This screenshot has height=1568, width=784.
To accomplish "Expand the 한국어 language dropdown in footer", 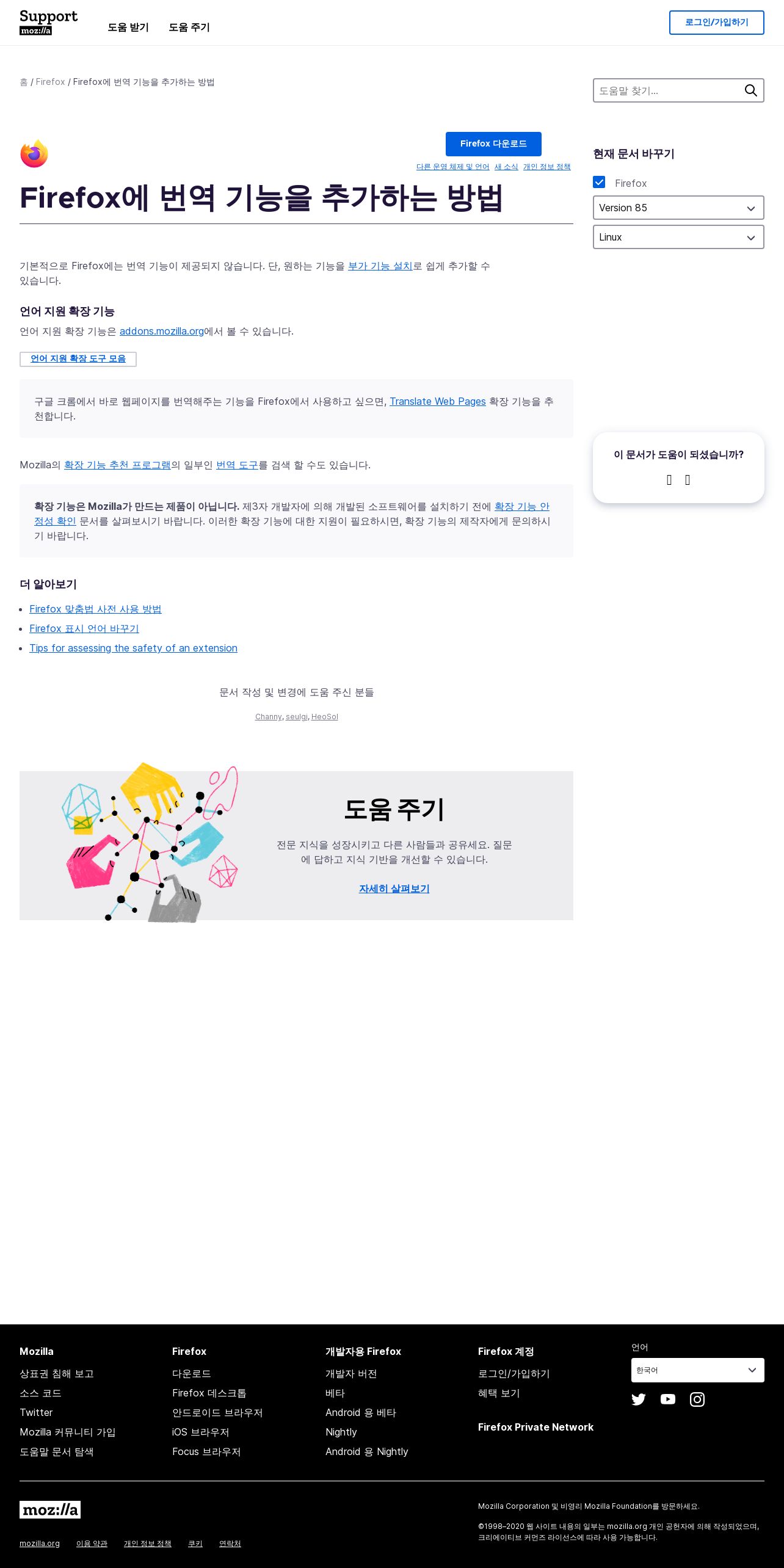I will point(697,1370).
